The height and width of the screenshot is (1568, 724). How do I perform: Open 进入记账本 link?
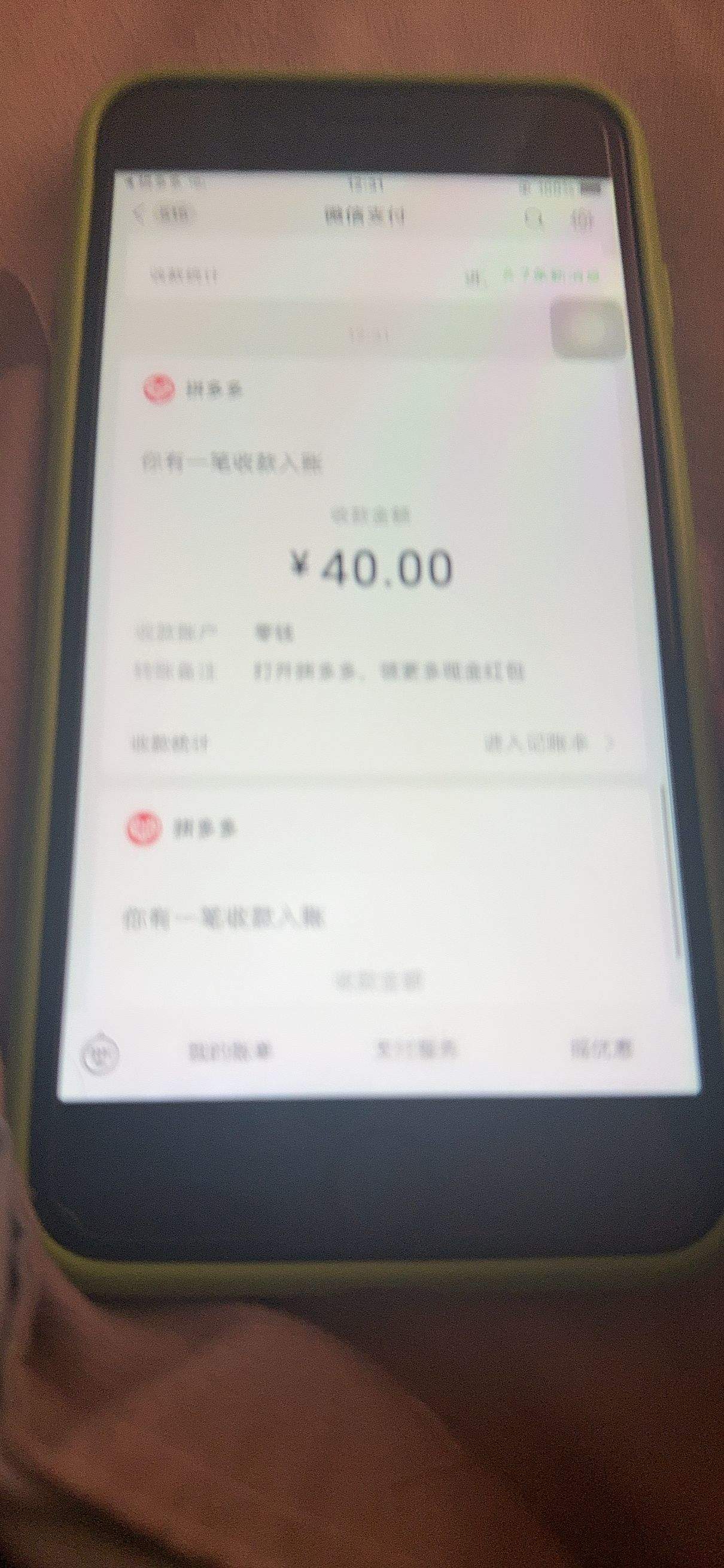(548, 743)
